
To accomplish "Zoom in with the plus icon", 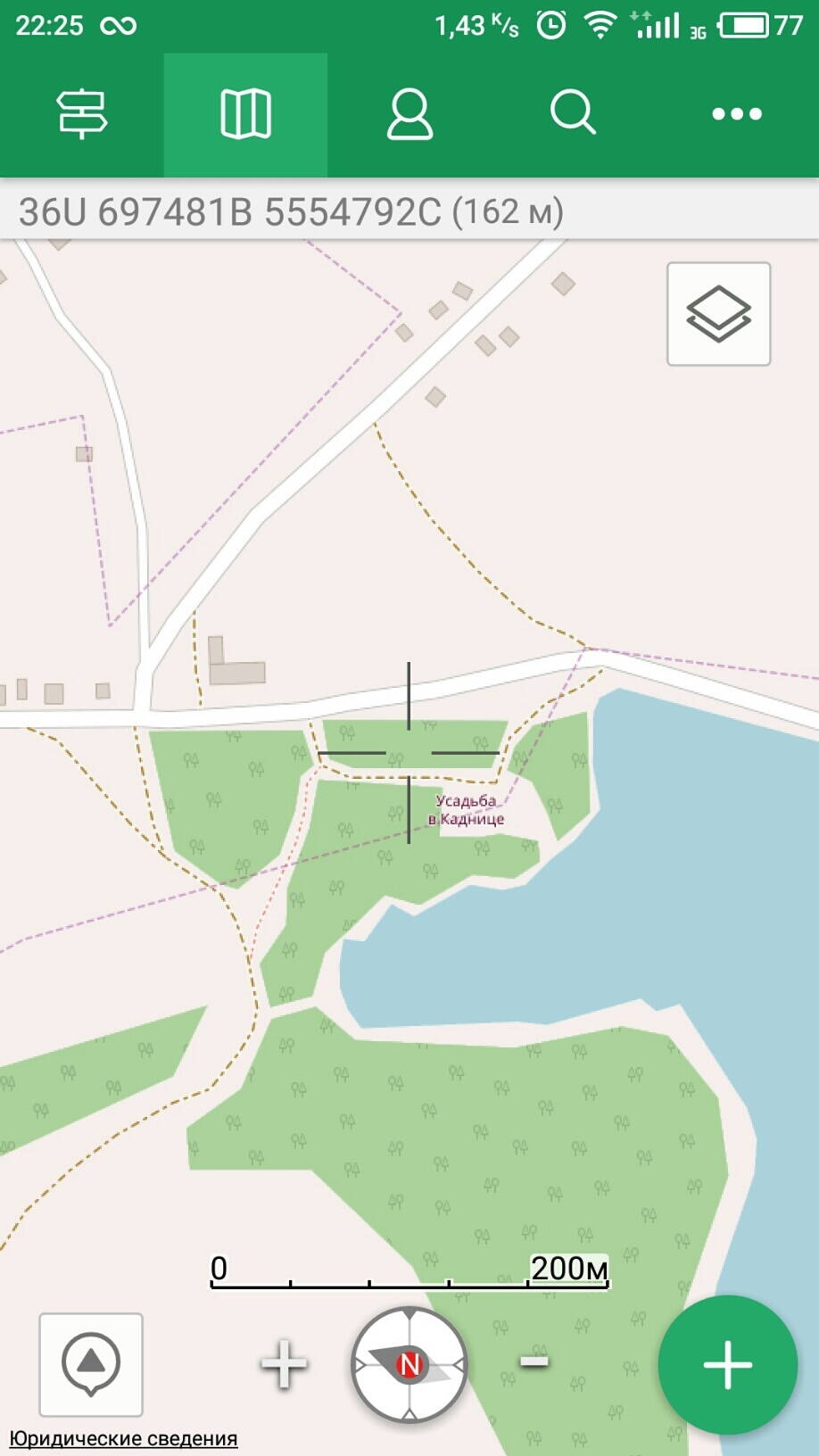I will pos(284,1364).
